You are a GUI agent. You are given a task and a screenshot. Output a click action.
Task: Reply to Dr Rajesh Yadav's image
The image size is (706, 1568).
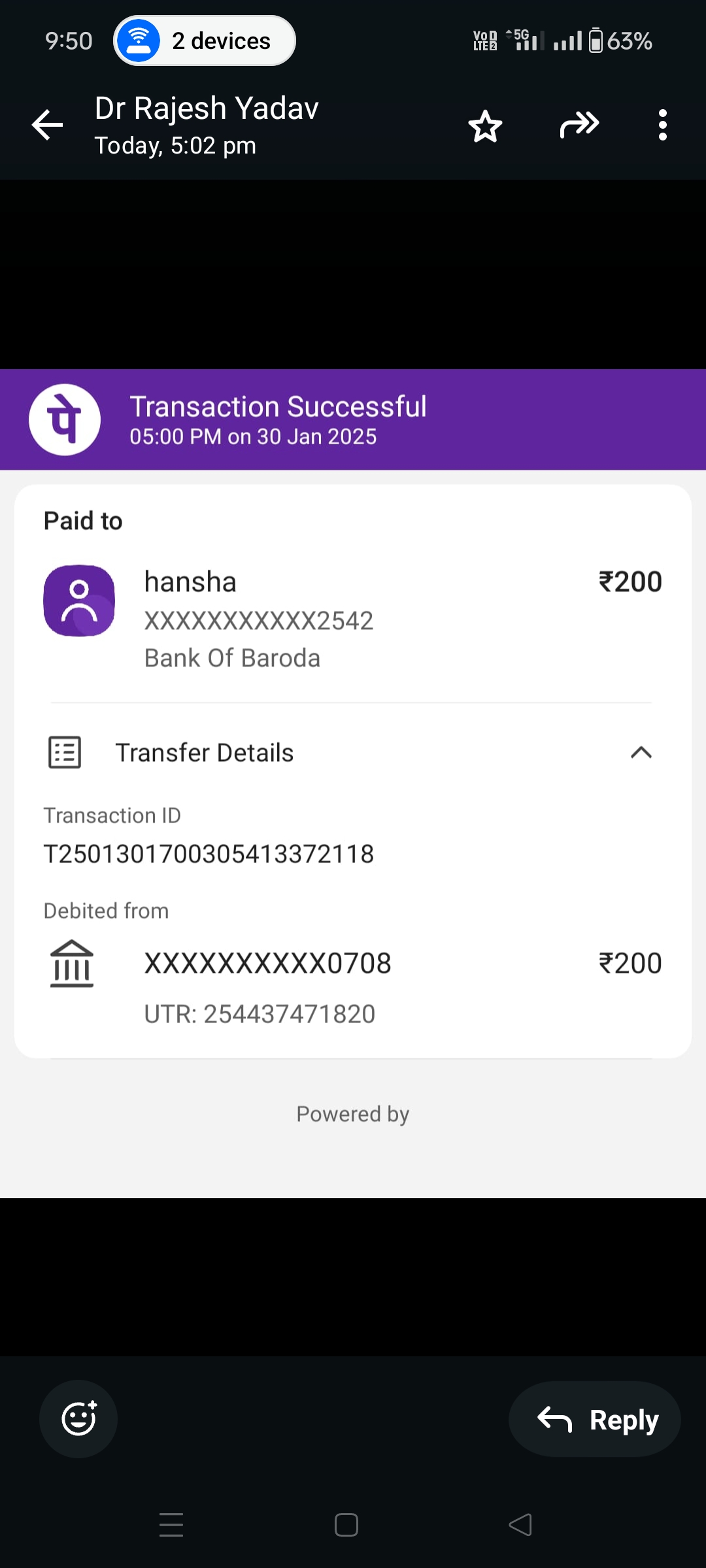click(x=595, y=1419)
